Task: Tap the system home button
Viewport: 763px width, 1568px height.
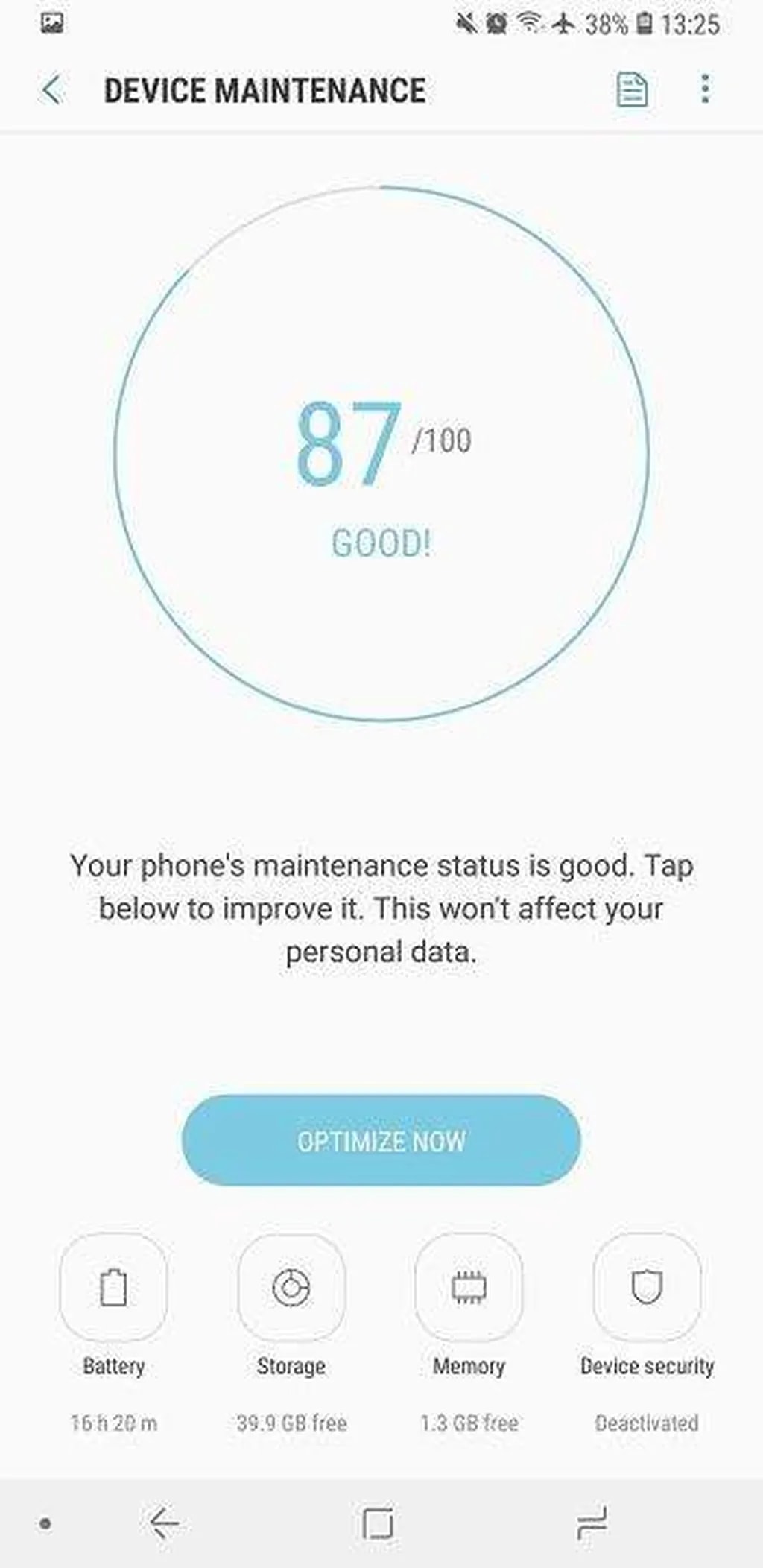Action: click(378, 1523)
